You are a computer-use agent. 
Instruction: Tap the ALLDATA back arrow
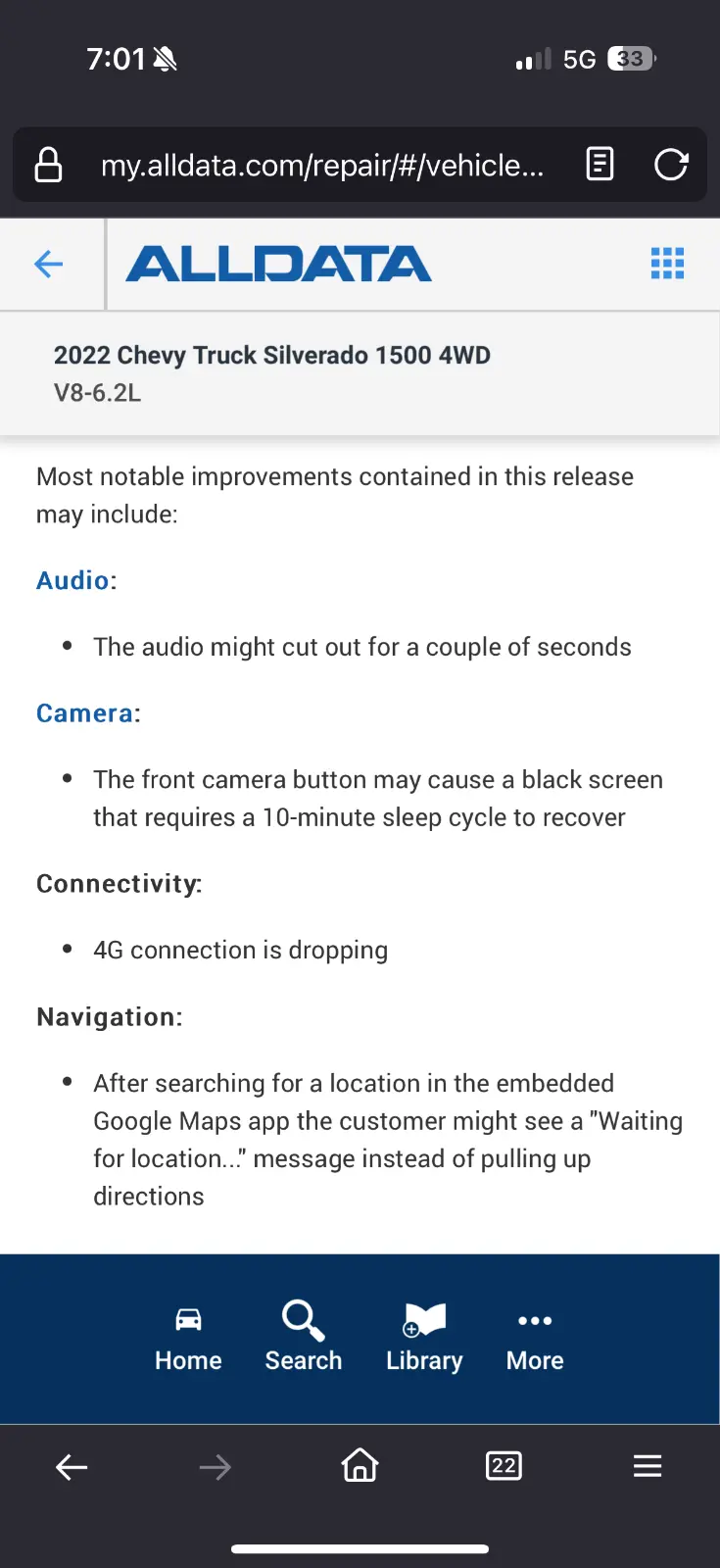click(x=49, y=264)
